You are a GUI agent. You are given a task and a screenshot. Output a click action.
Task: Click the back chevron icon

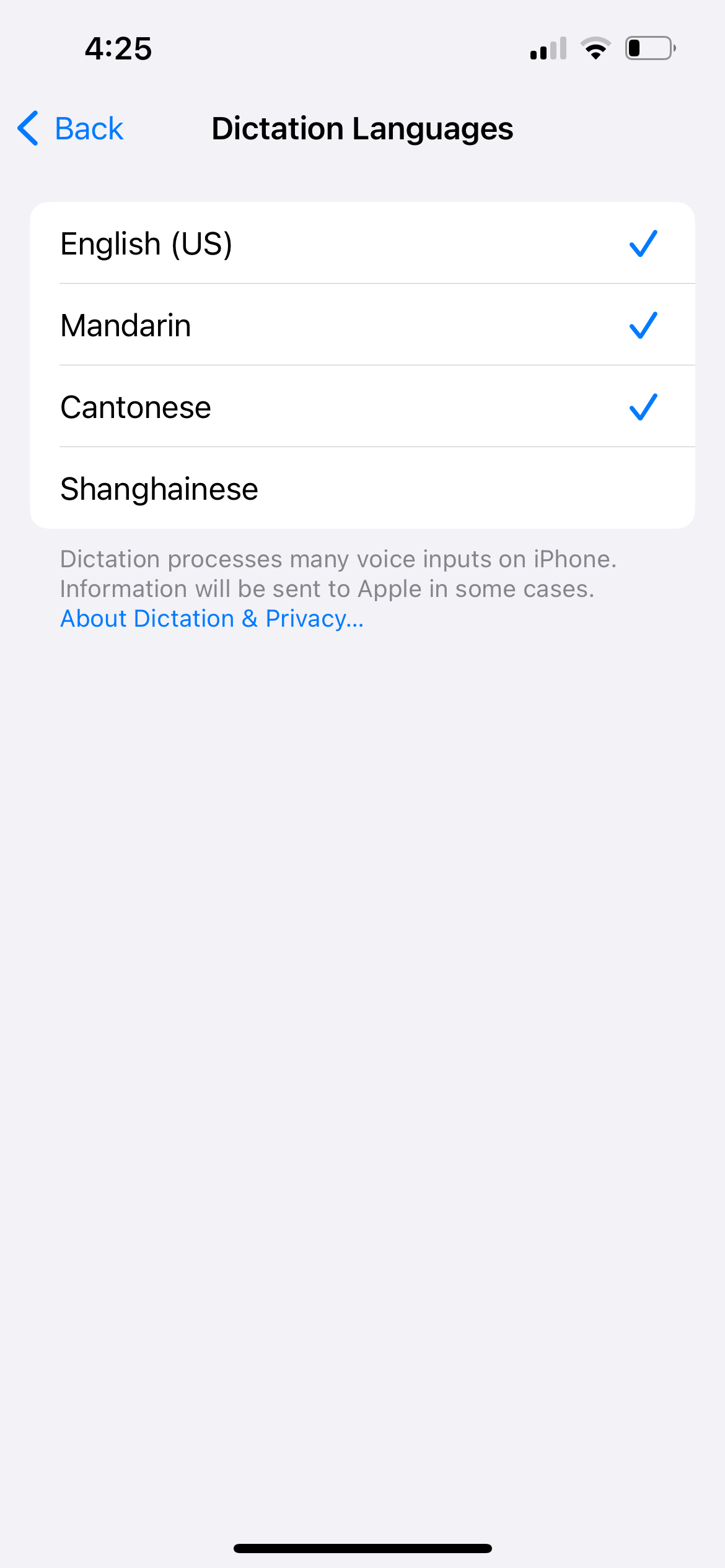click(x=28, y=128)
